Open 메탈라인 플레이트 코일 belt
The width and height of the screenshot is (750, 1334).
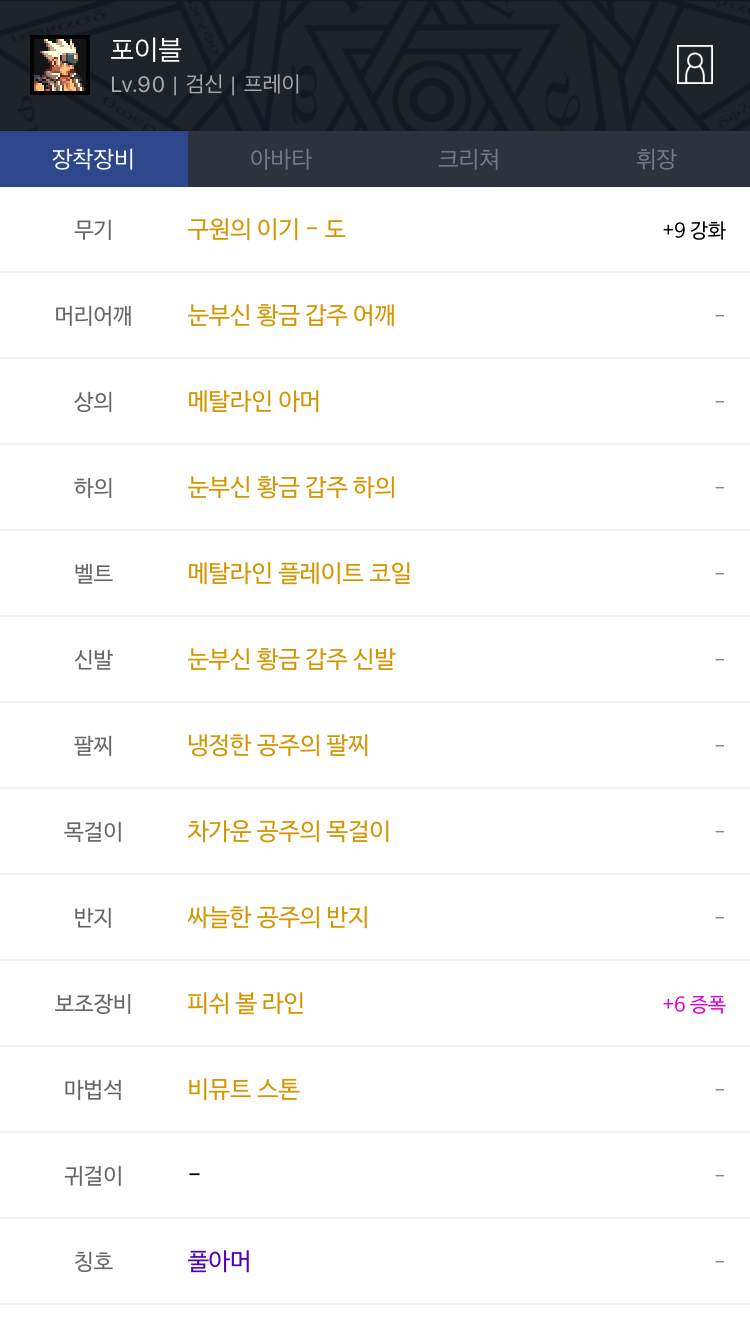pos(299,573)
